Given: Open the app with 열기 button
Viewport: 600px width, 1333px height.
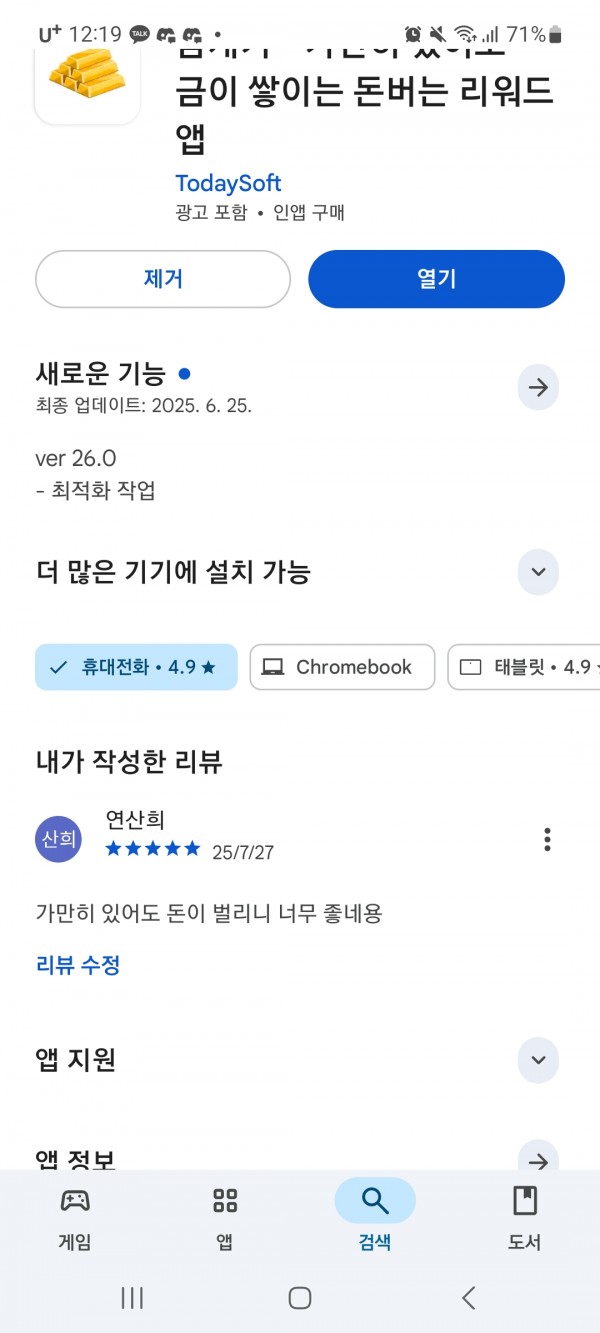Looking at the screenshot, I should pos(436,279).
